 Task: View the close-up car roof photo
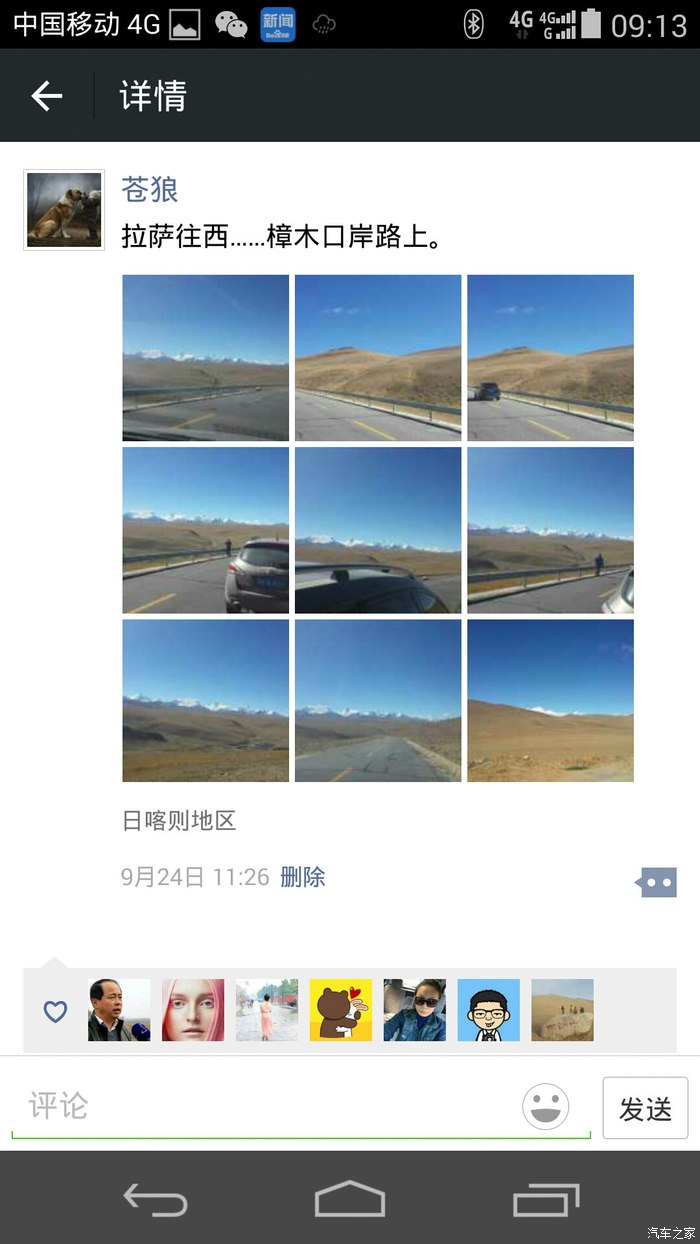tap(378, 530)
